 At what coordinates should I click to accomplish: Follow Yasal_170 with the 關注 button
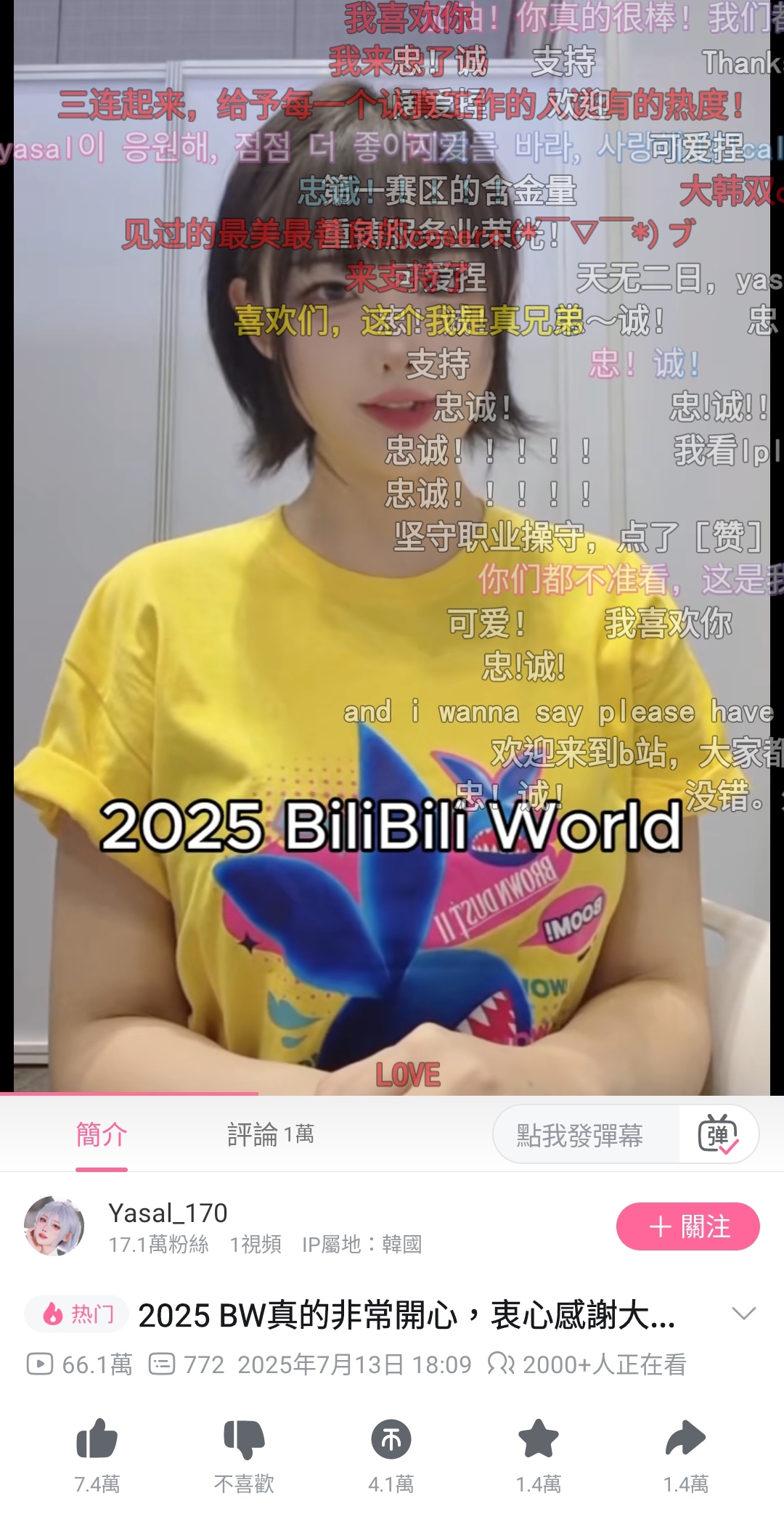pos(687,1226)
